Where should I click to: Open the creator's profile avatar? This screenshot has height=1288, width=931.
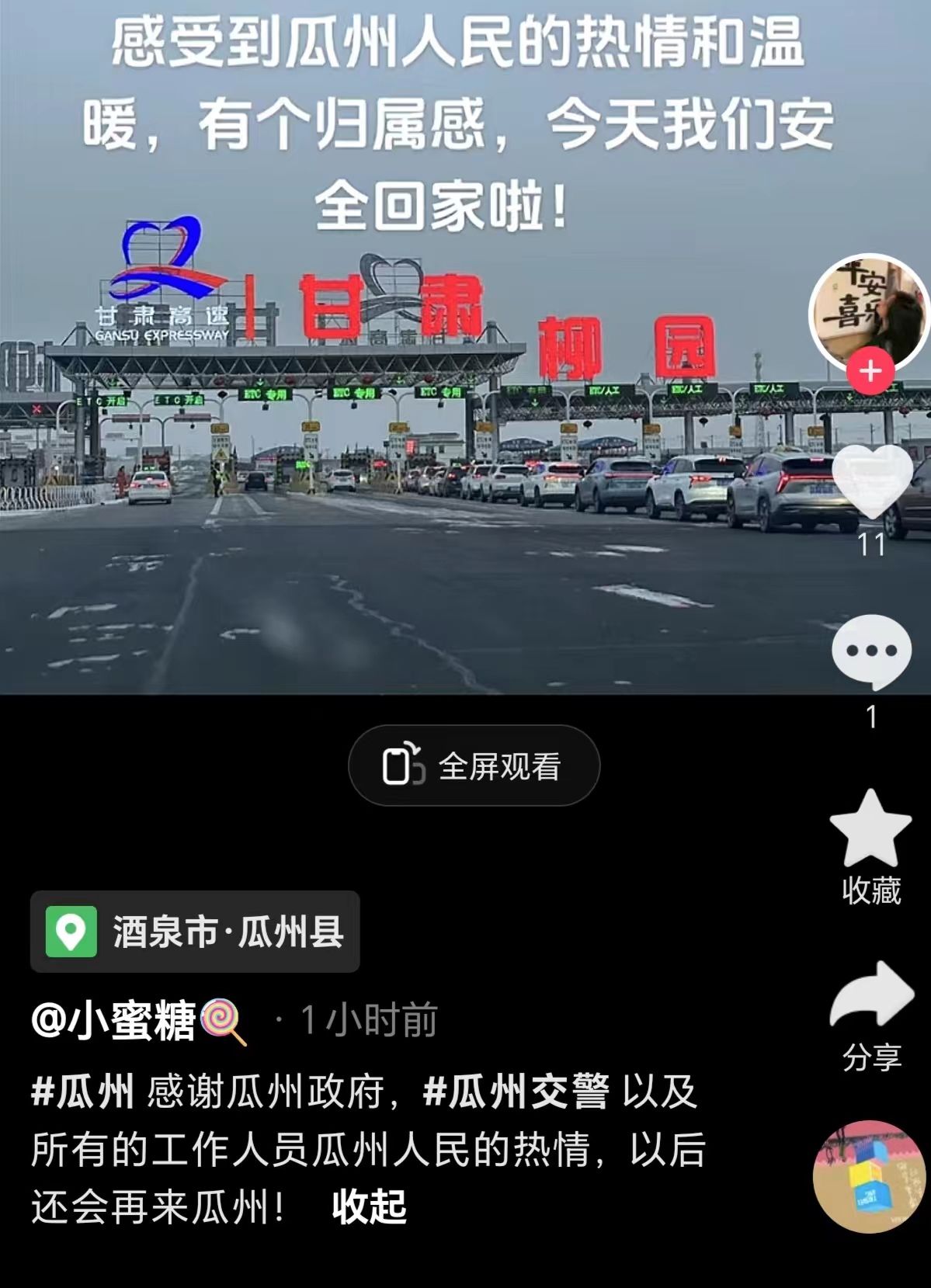pyautogui.click(x=869, y=311)
